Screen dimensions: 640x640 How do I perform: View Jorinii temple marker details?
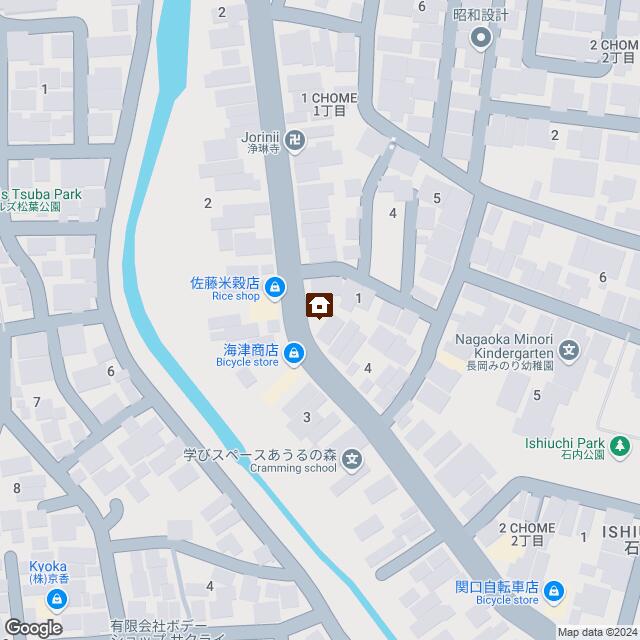click(294, 140)
